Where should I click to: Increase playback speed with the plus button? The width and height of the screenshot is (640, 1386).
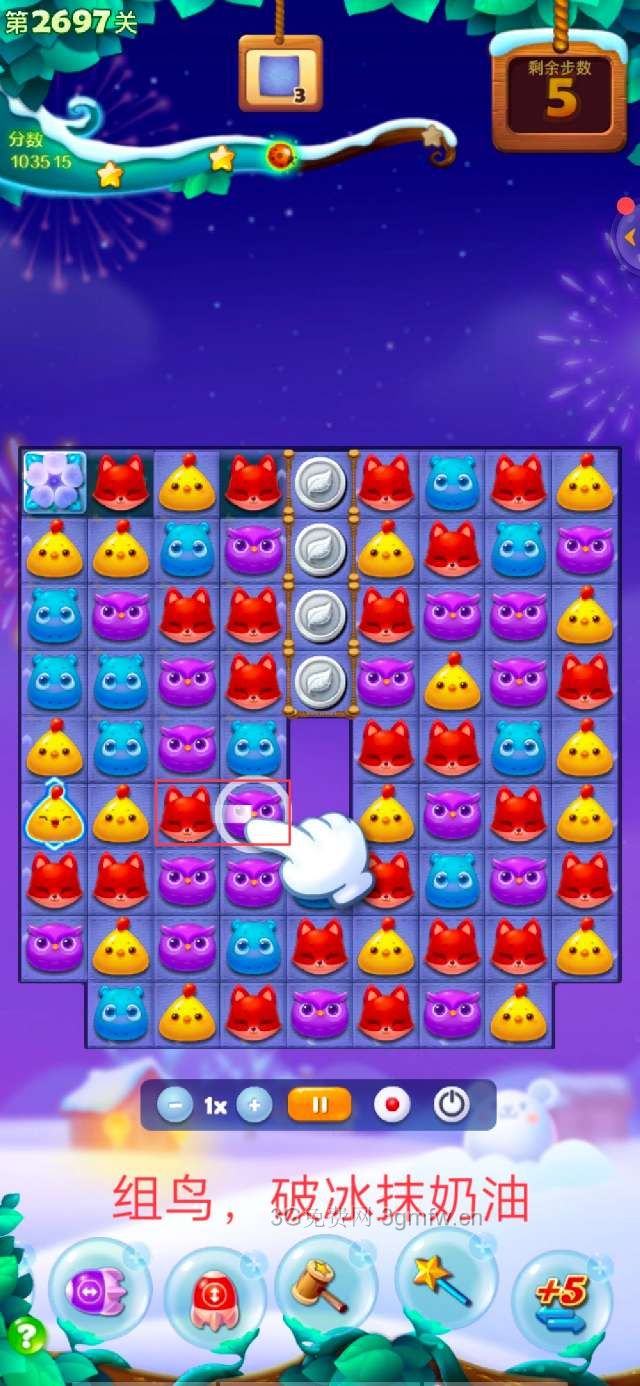coord(254,1106)
